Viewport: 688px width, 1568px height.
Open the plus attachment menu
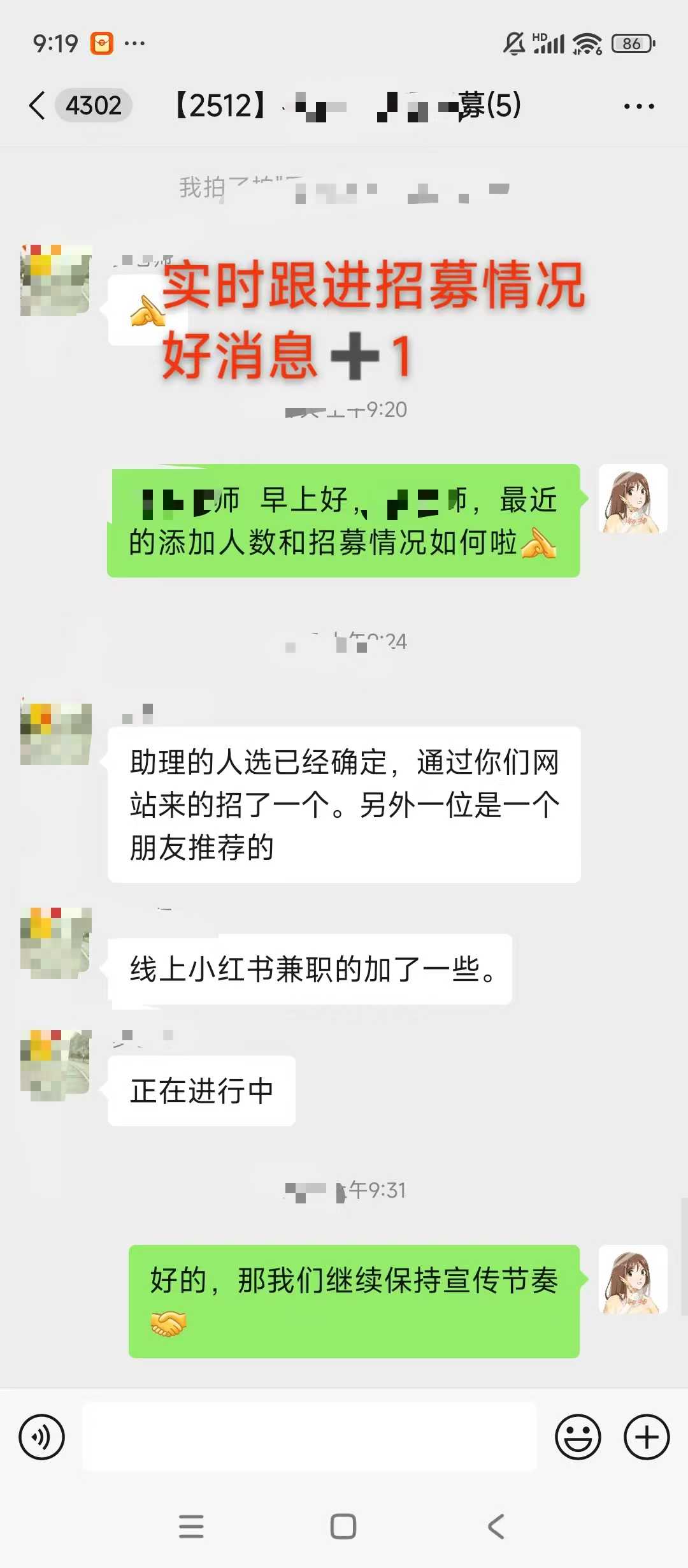coord(647,1437)
